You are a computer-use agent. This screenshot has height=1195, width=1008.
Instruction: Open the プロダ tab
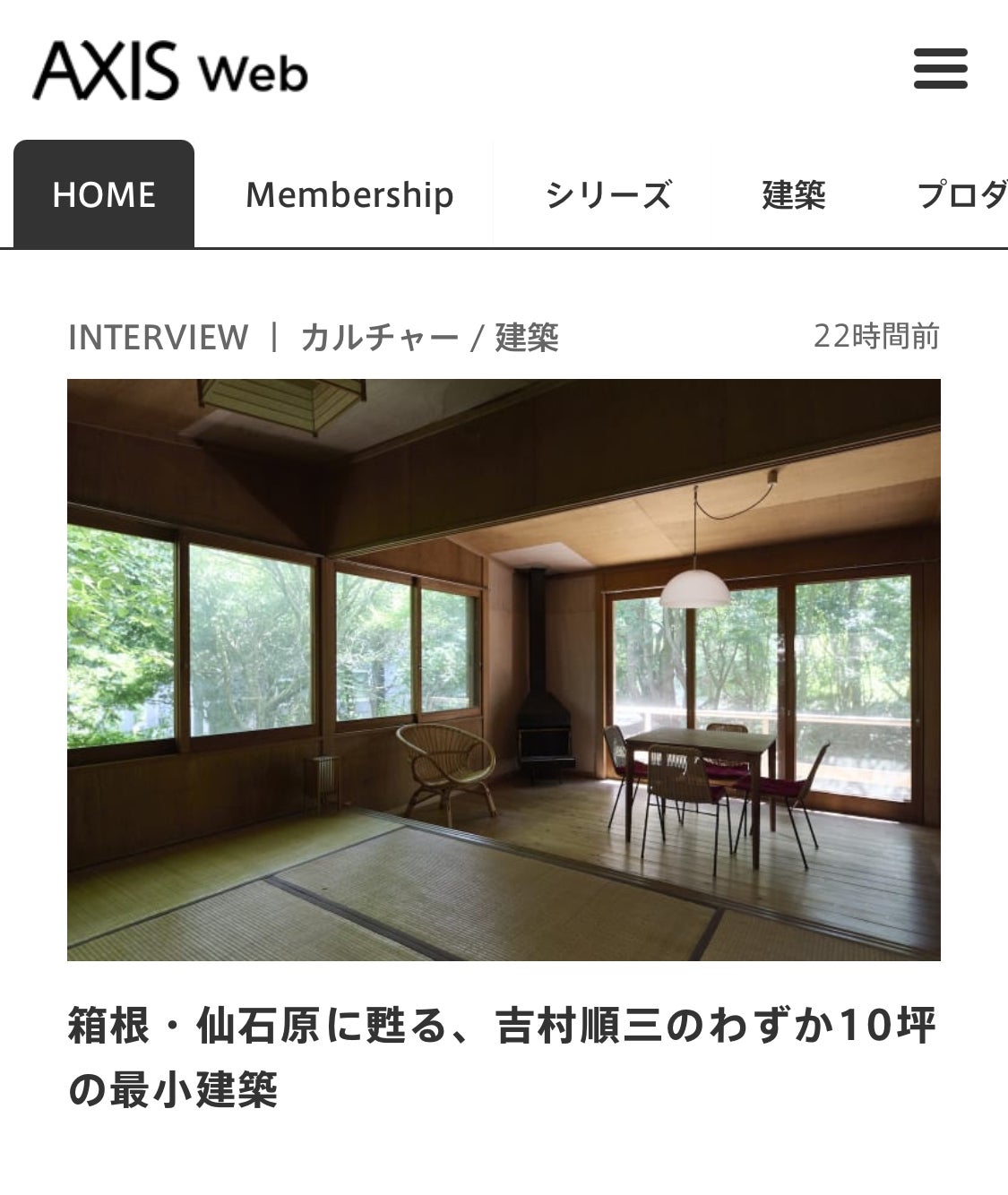point(961,194)
